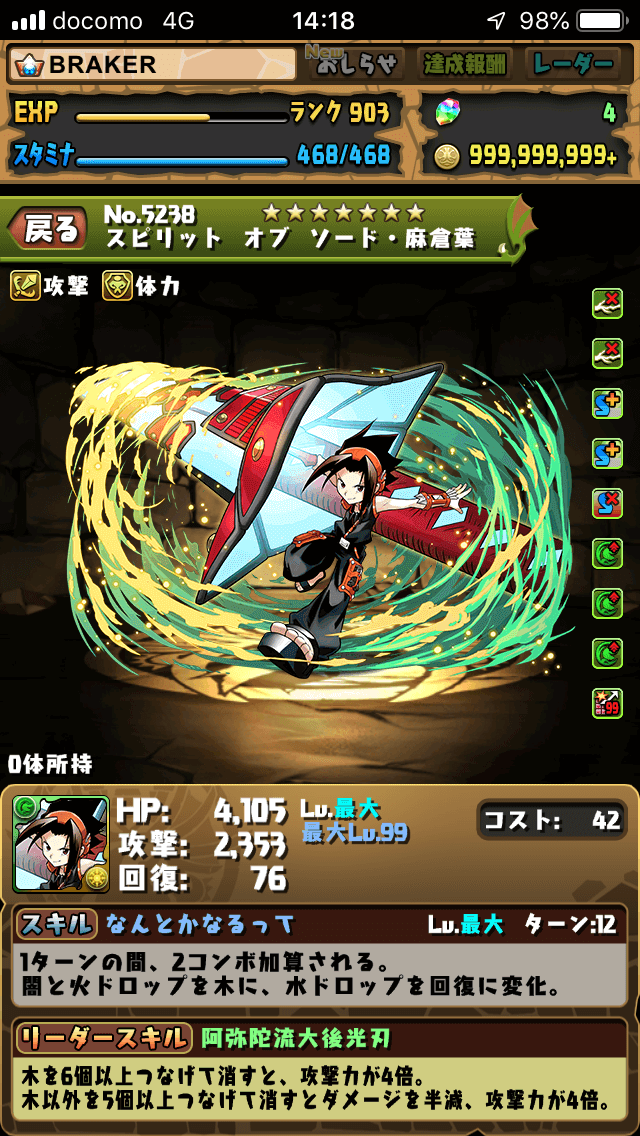Image resolution: width=640 pixels, height=1136 pixels.
Task: Open the おしらせ news button
Action: coord(355,65)
